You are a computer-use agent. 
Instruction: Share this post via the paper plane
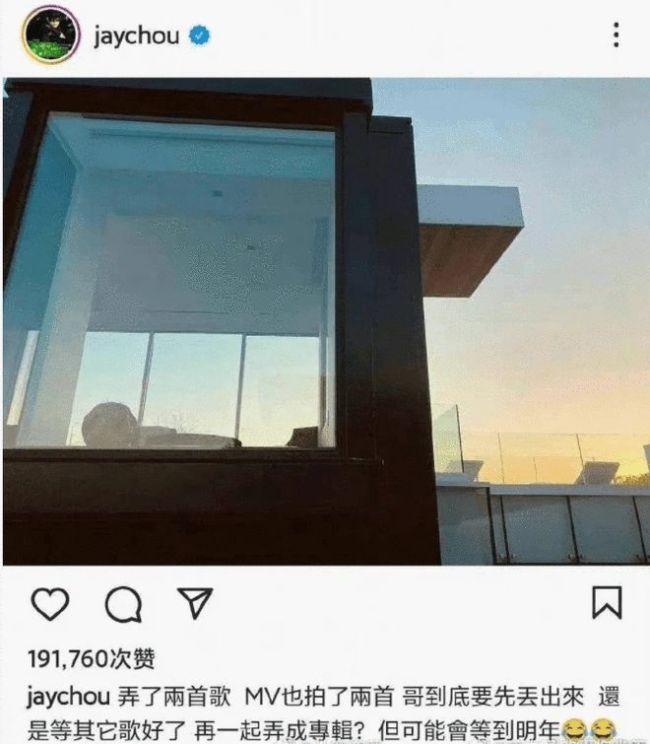point(193,602)
